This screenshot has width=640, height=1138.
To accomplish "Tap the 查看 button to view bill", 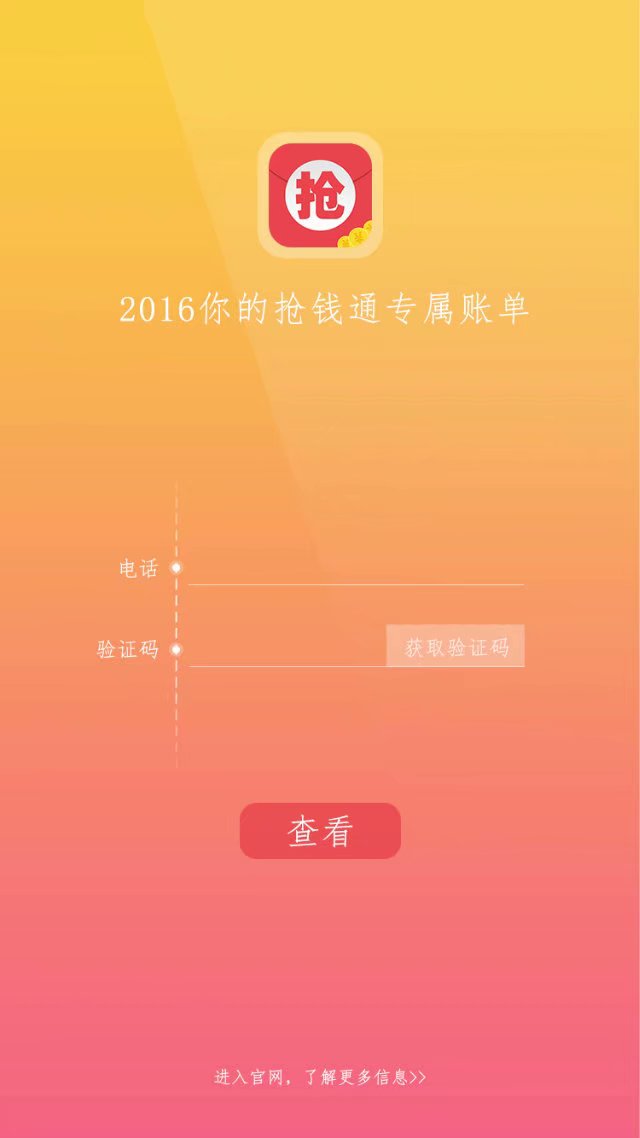I will point(320,831).
